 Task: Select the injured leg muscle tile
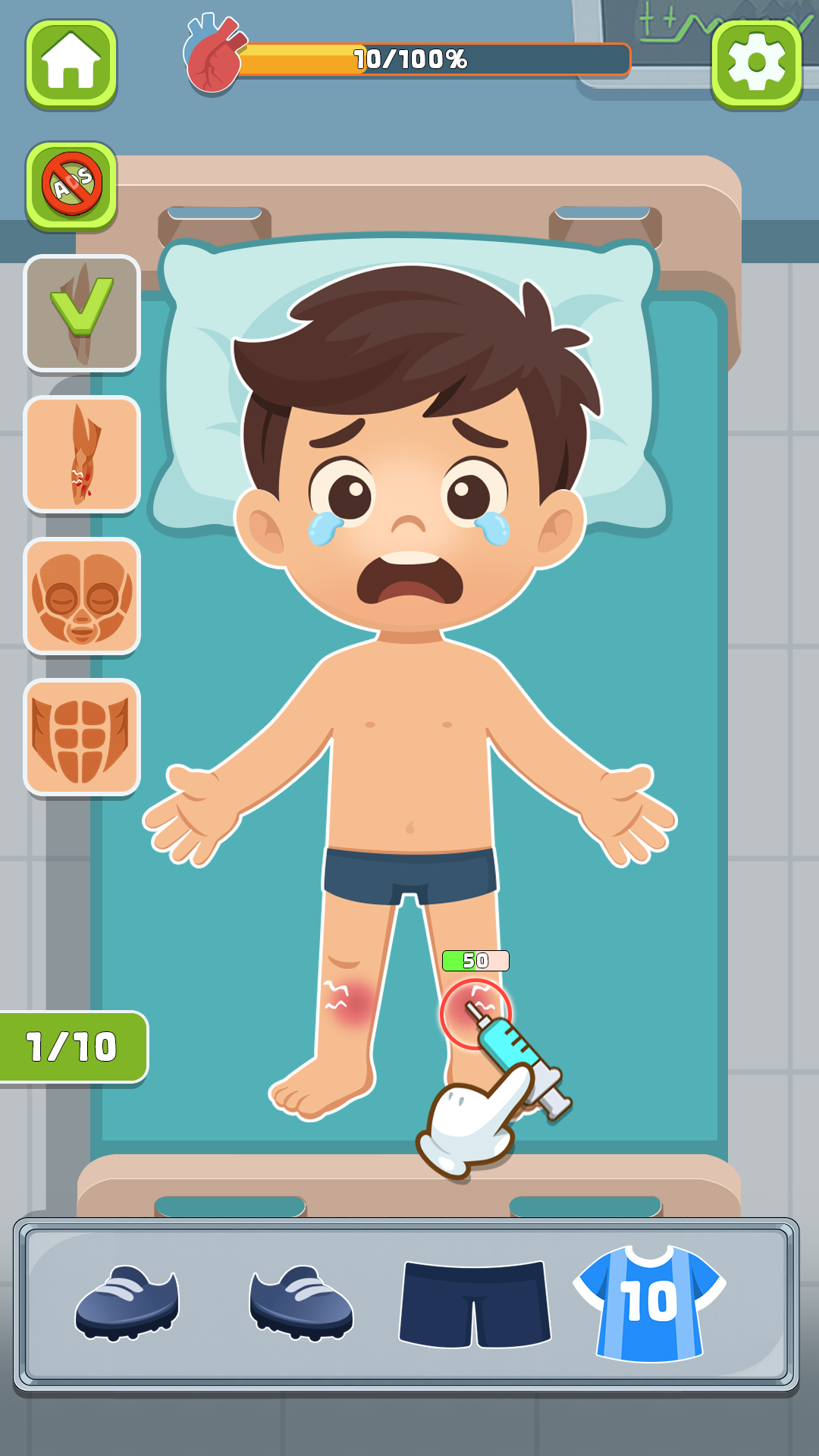coord(82,454)
